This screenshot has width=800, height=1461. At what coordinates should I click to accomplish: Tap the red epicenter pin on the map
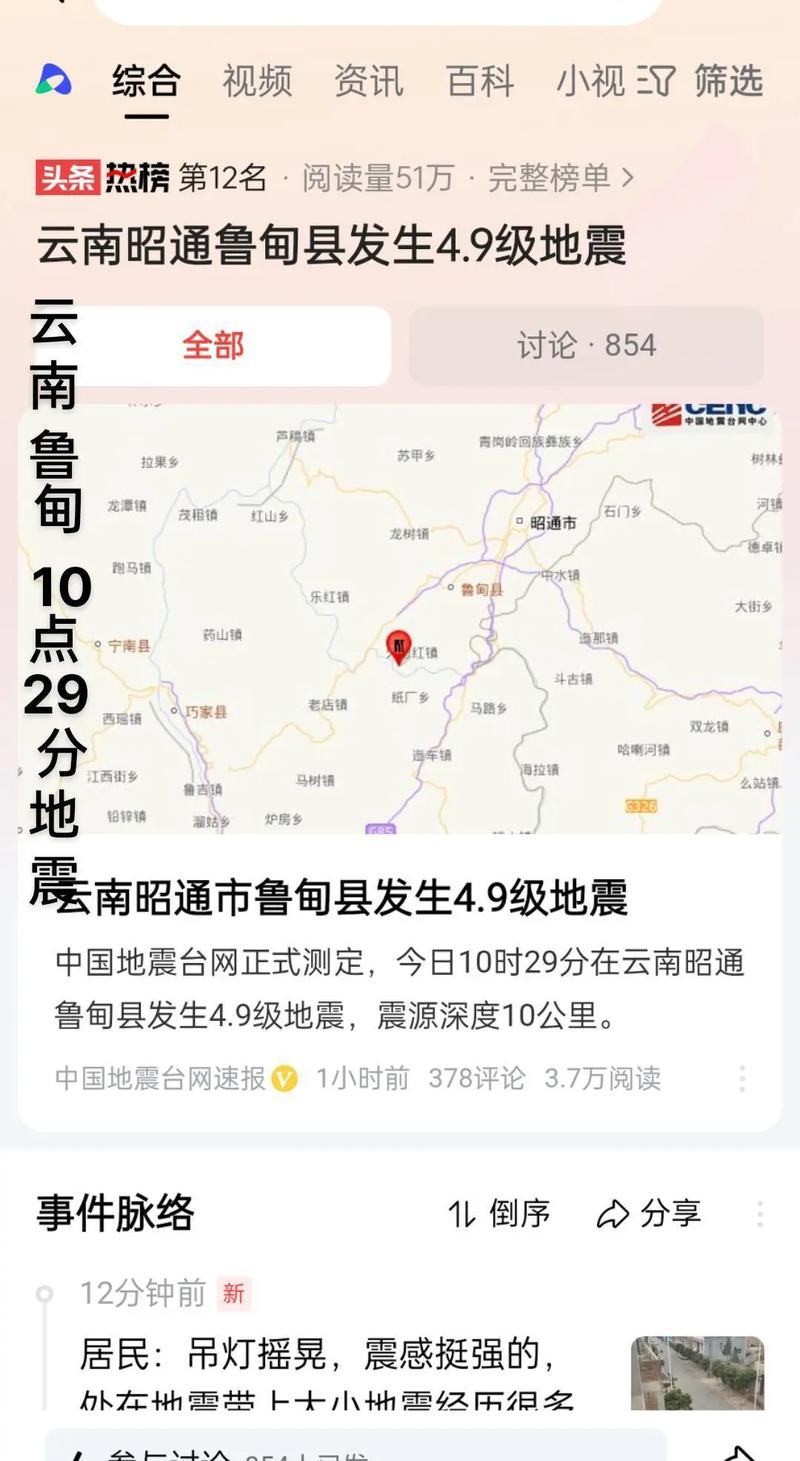coord(399,647)
